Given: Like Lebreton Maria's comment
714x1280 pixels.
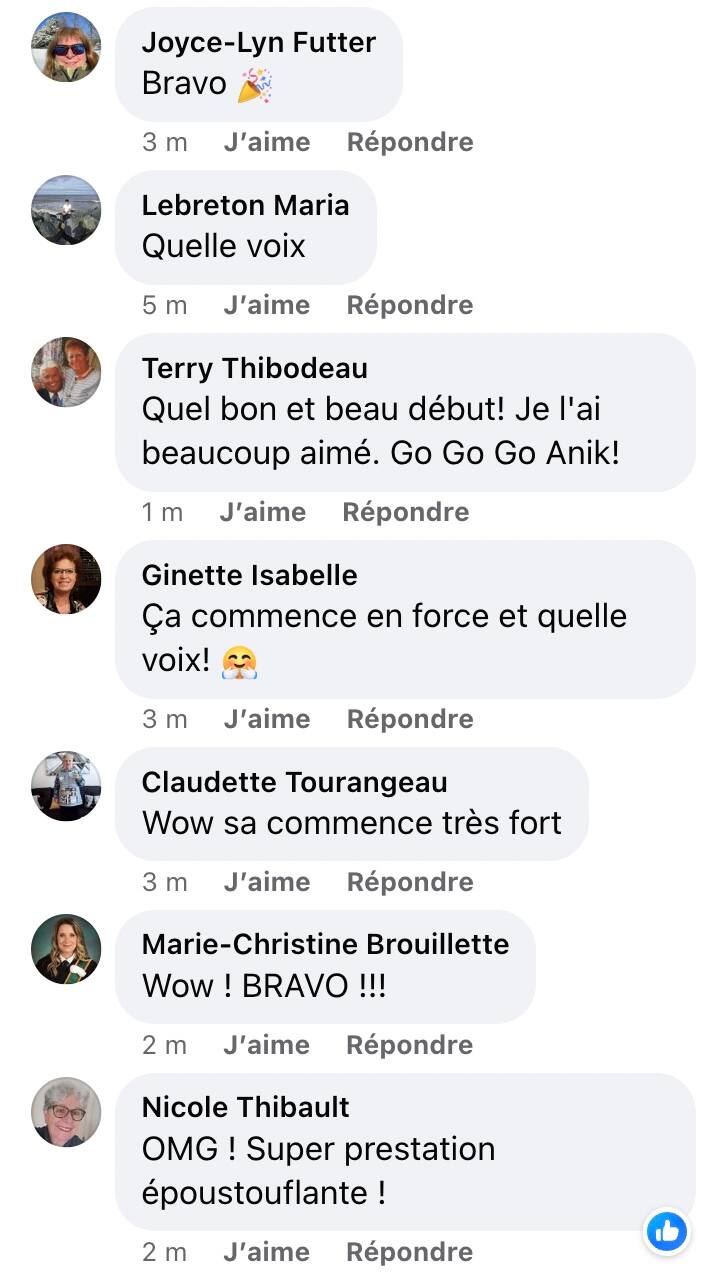Looking at the screenshot, I should click(266, 305).
